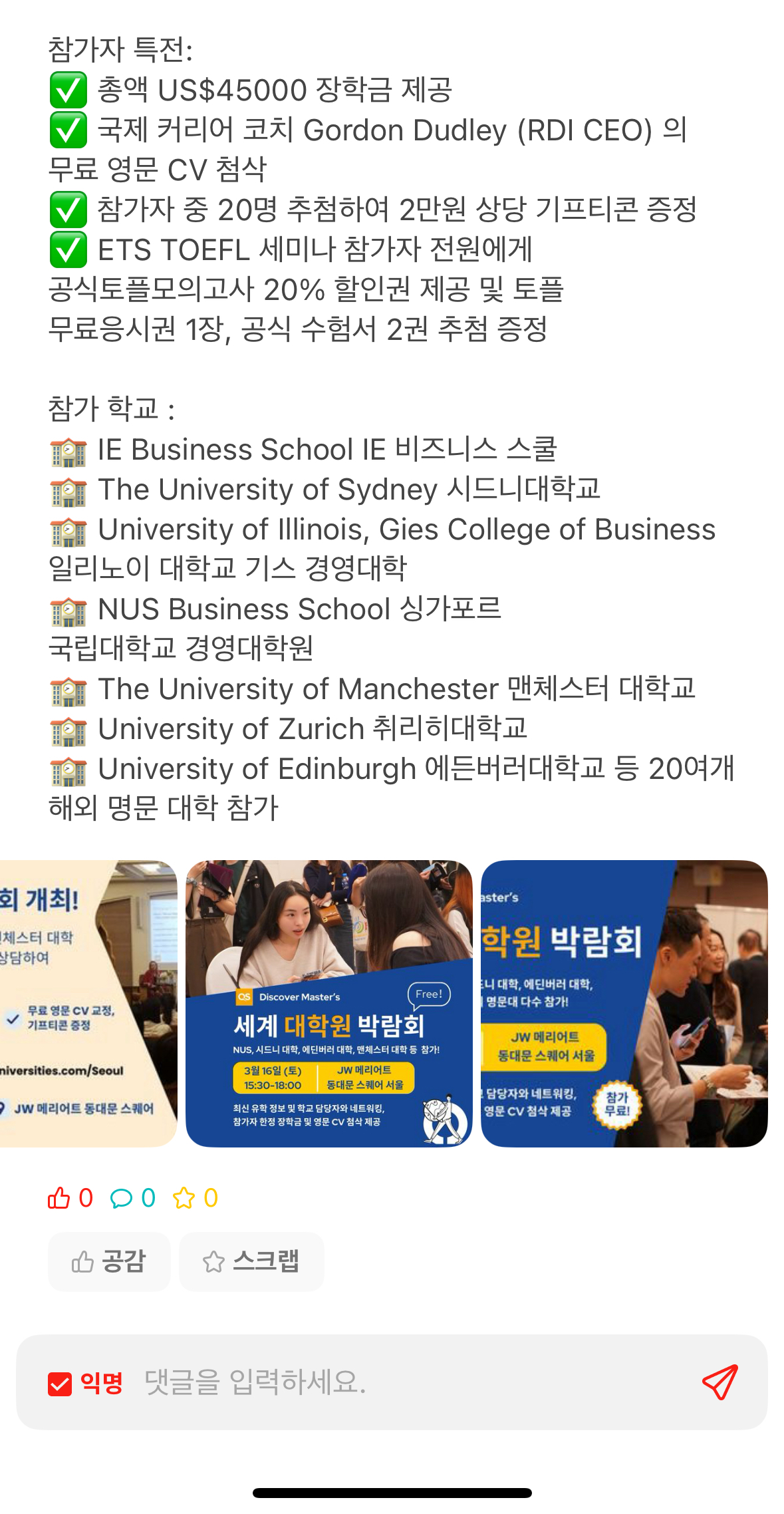The width and height of the screenshot is (784, 1514).
Task: Open the 참가 무료 fair image
Action: click(624, 1003)
